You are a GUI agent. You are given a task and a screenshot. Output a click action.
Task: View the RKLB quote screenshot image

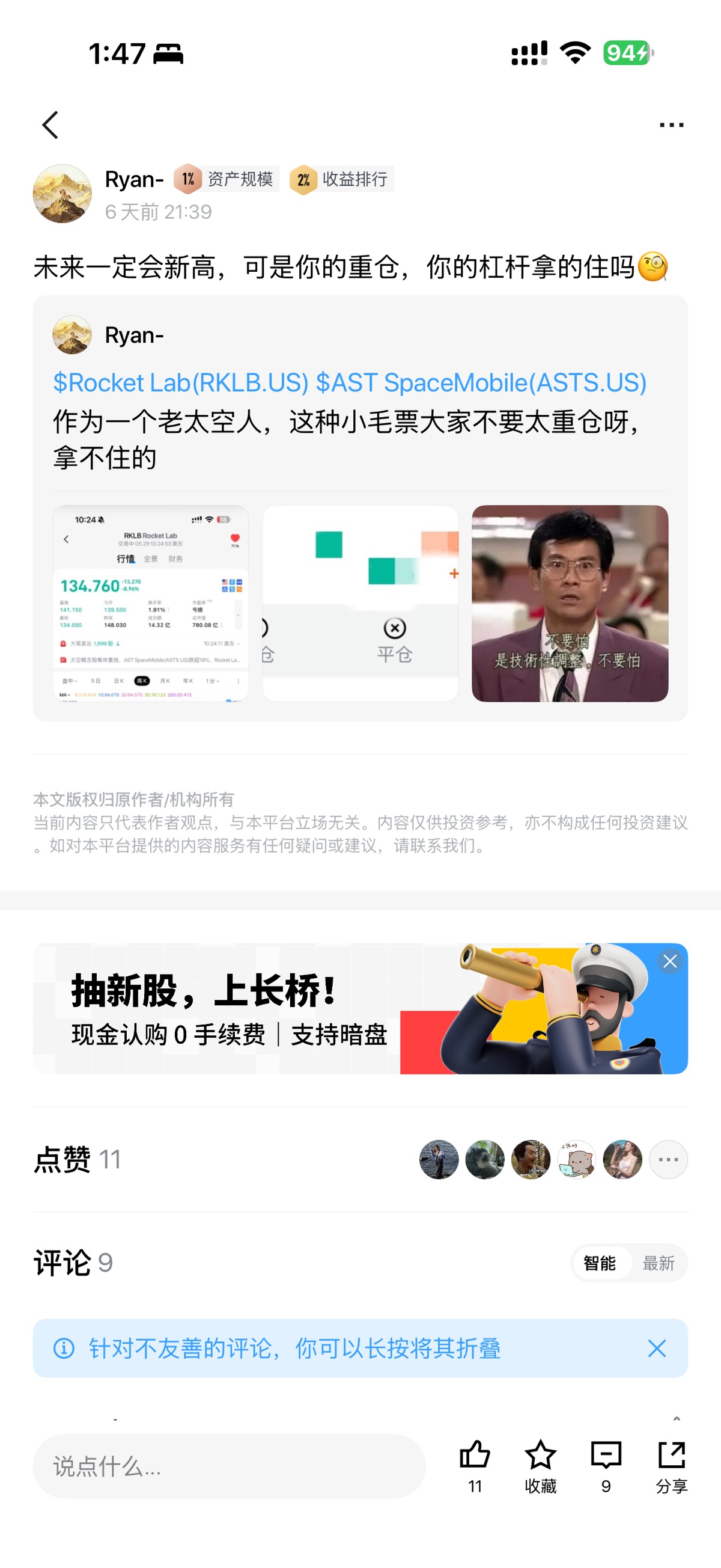tap(150, 603)
